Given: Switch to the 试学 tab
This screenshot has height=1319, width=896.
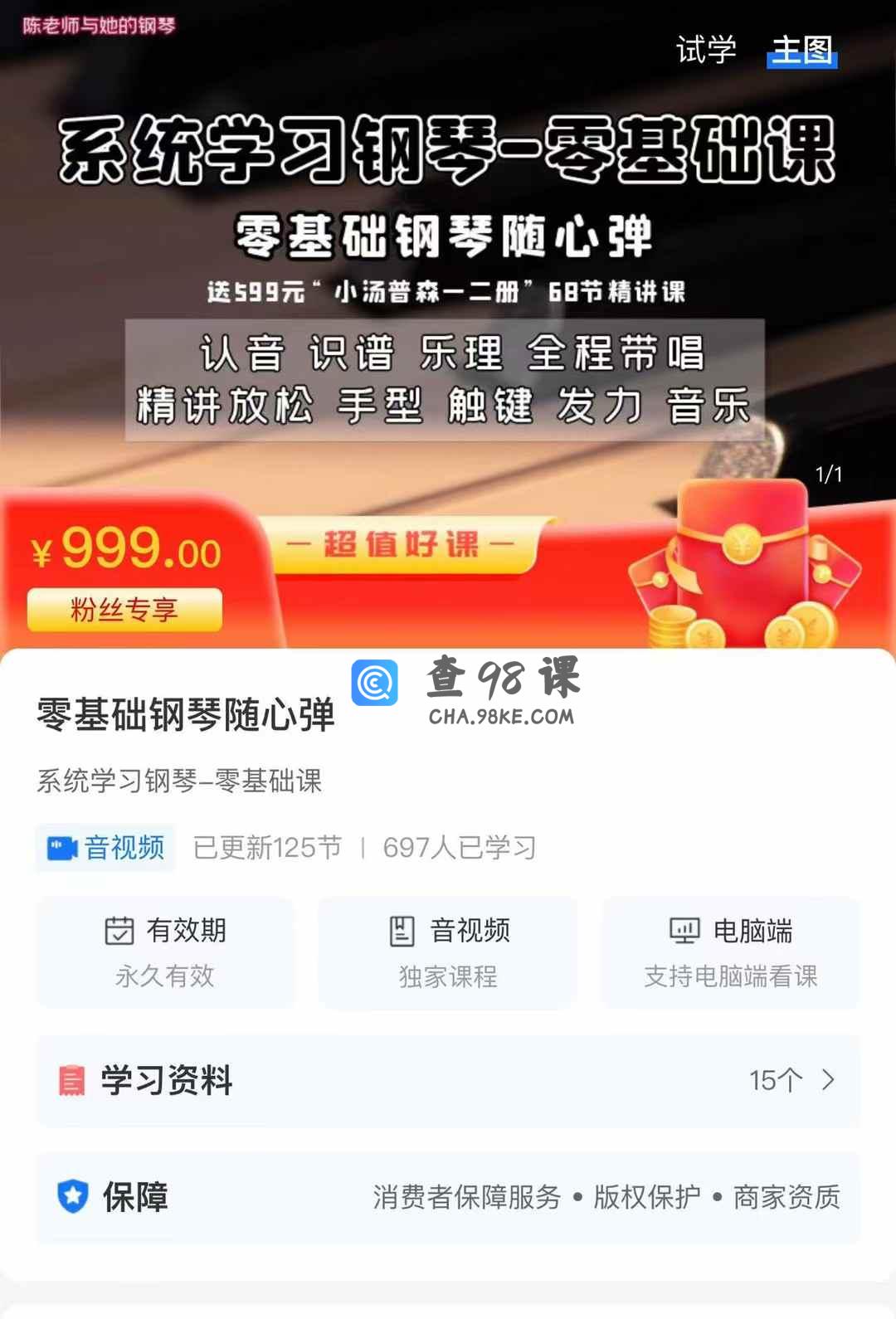Looking at the screenshot, I should 706,50.
